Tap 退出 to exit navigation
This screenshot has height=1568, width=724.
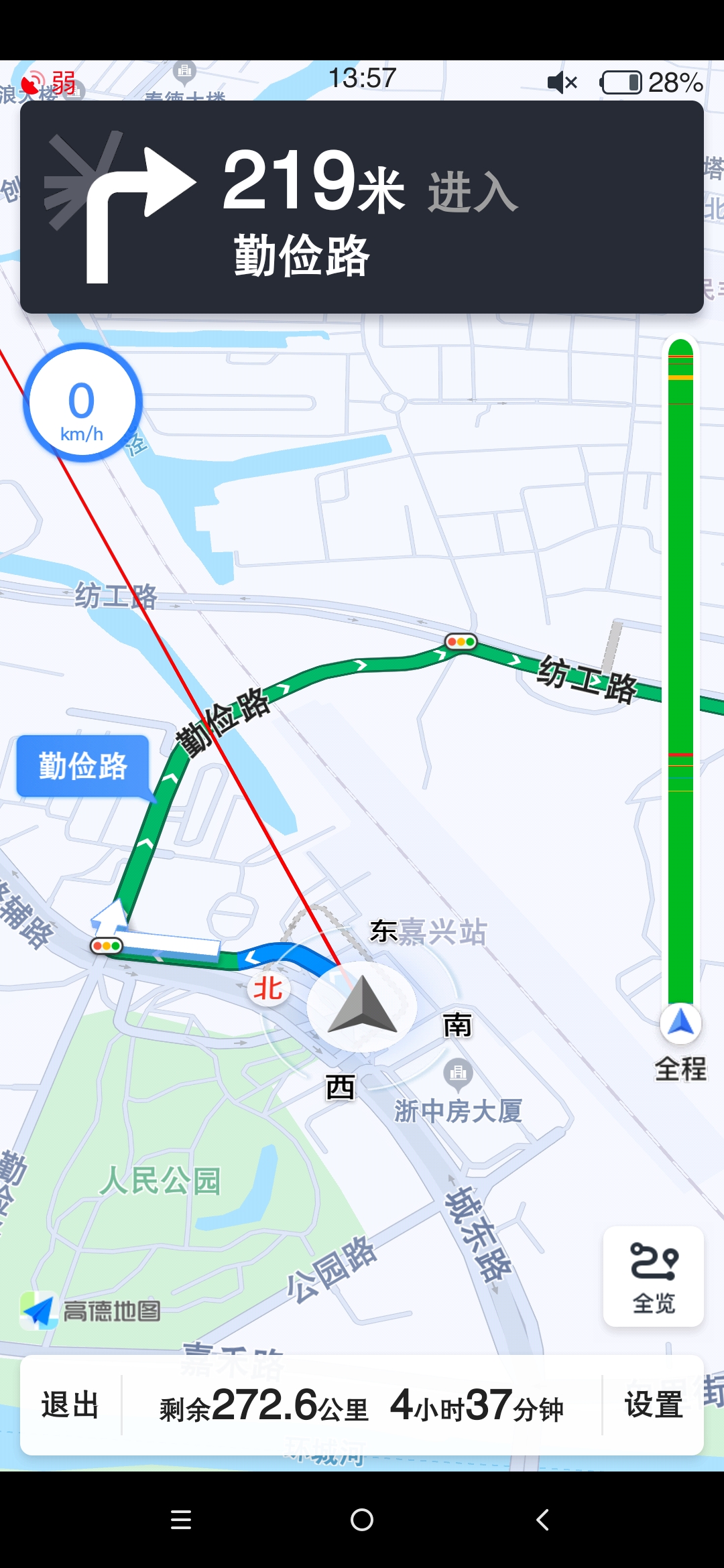70,1405
